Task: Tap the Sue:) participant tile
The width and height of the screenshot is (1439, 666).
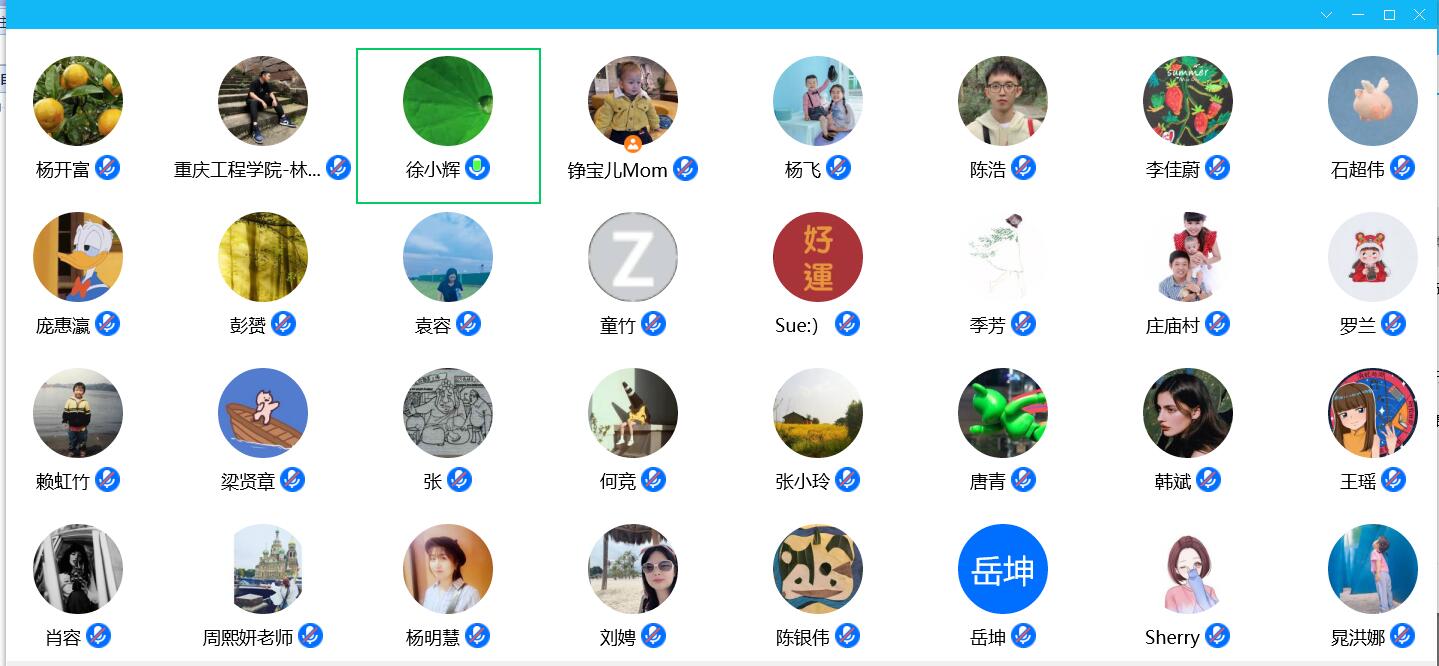Action: click(x=818, y=257)
